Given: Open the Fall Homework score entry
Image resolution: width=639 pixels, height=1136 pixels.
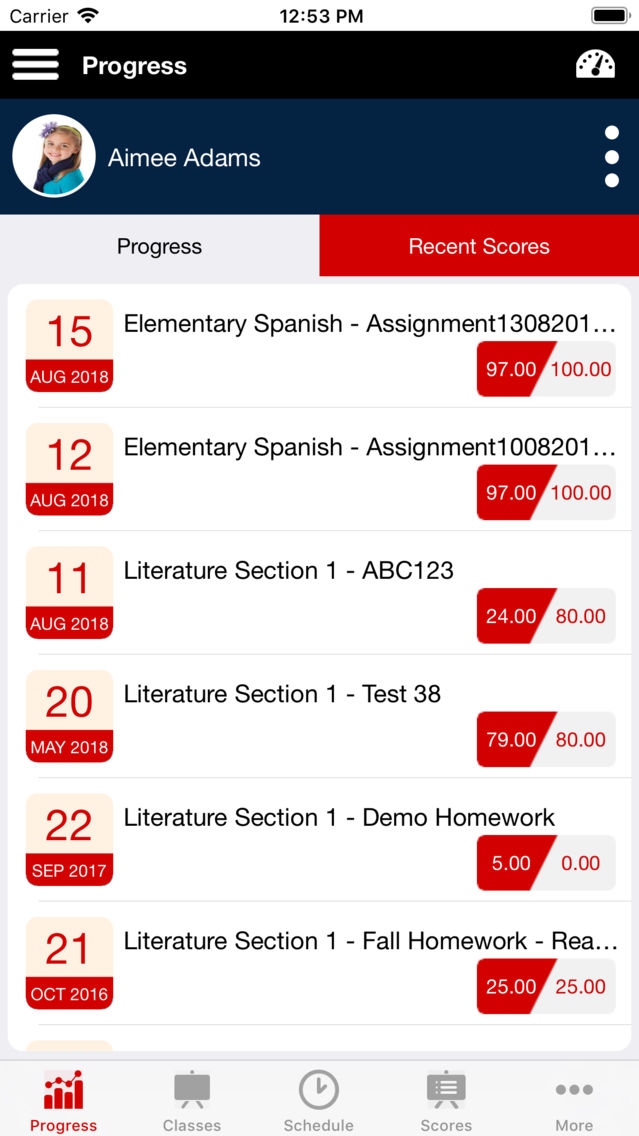Looking at the screenshot, I should tap(320, 963).
